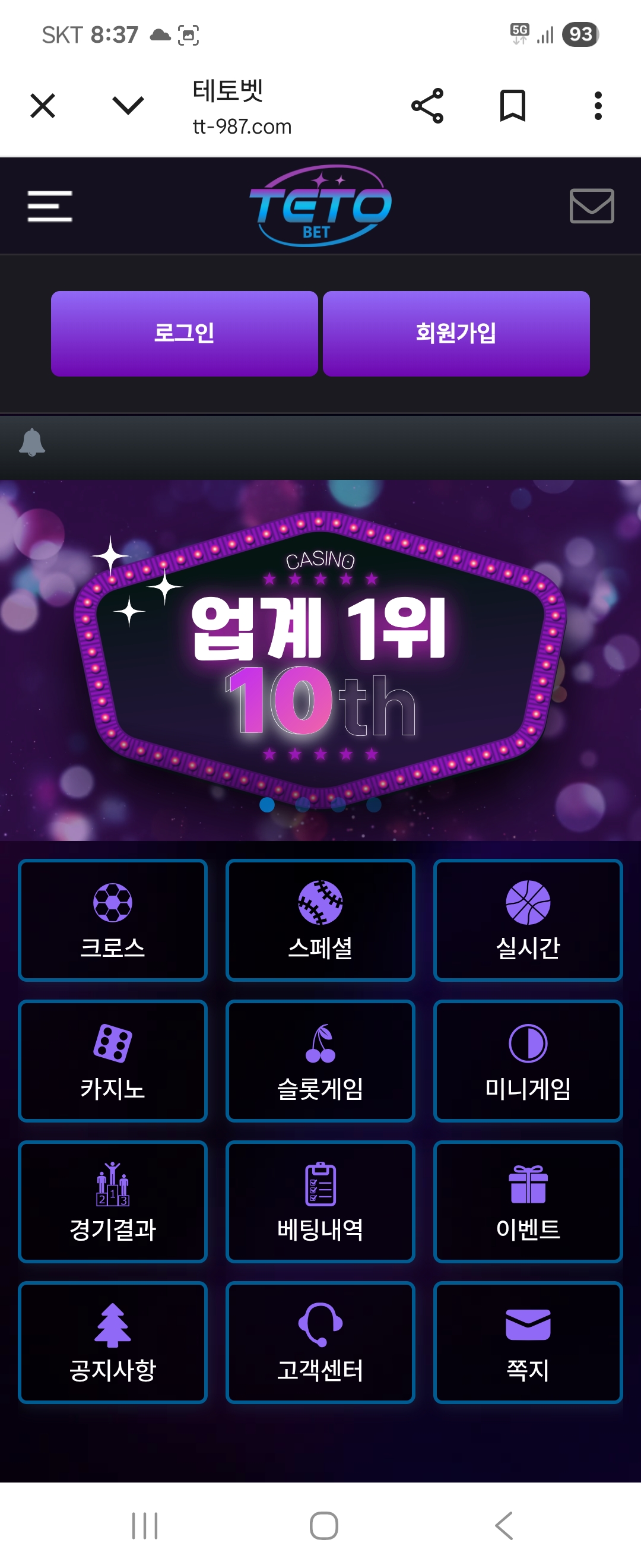
Task: Open the 크로스 sports tile
Action: 113,920
